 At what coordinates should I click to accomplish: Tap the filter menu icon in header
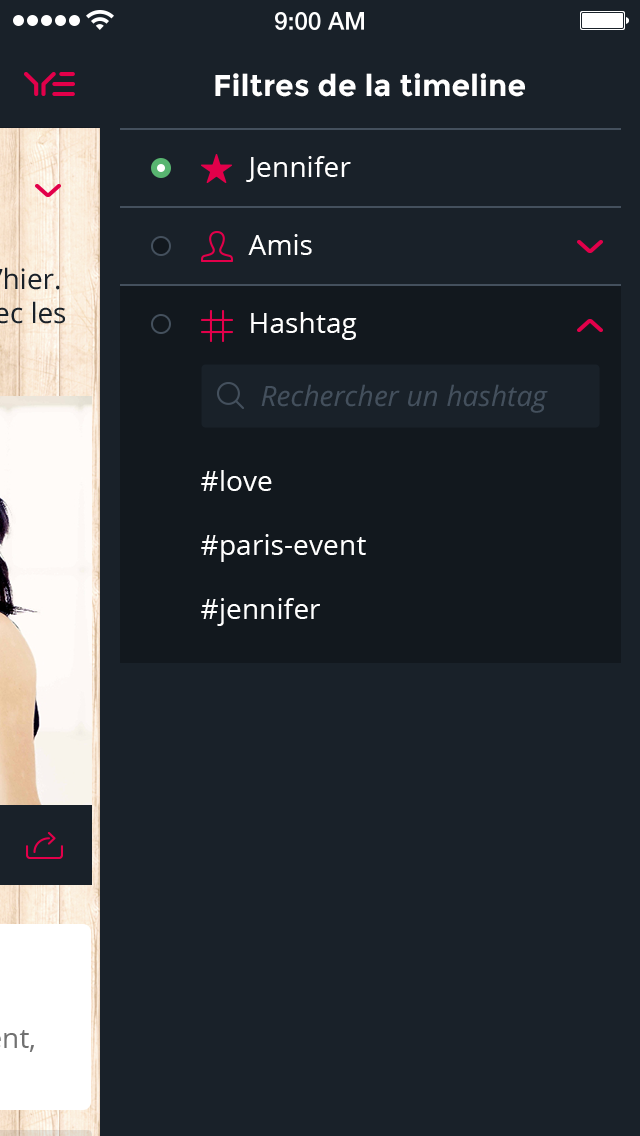pyautogui.click(x=50, y=85)
